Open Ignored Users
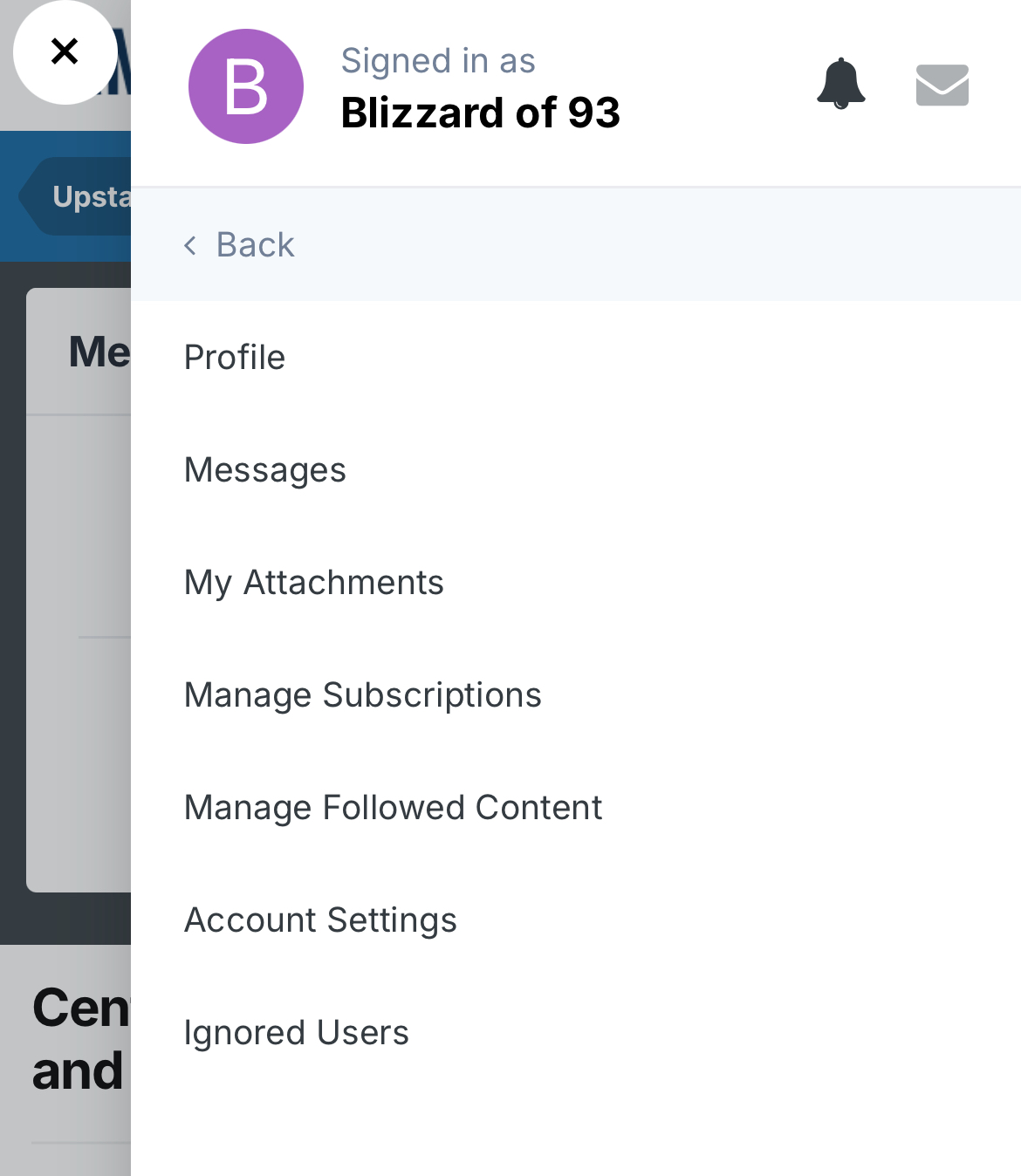Image resolution: width=1021 pixels, height=1176 pixels. click(x=296, y=1033)
